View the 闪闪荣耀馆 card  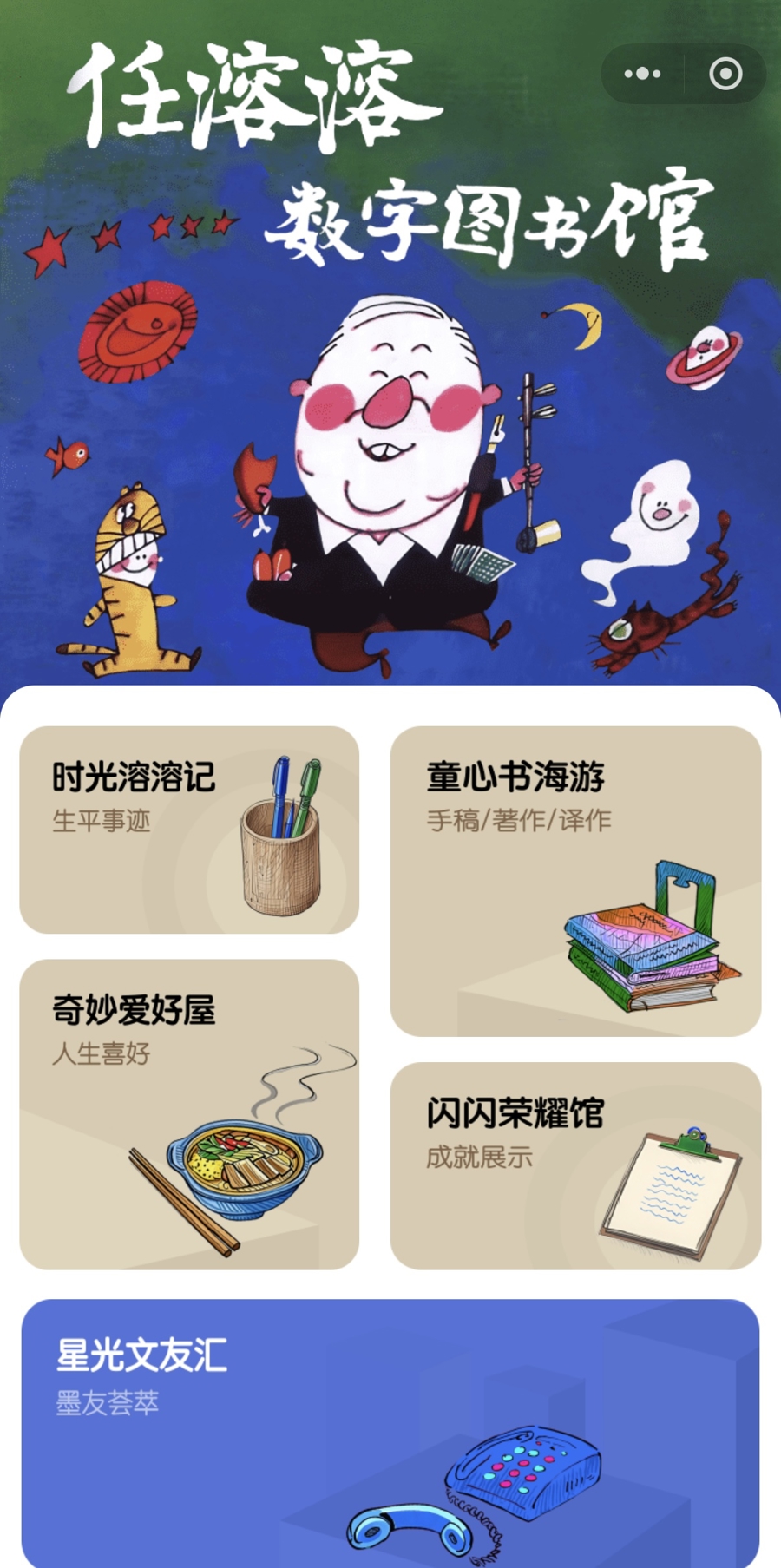[x=575, y=1165]
